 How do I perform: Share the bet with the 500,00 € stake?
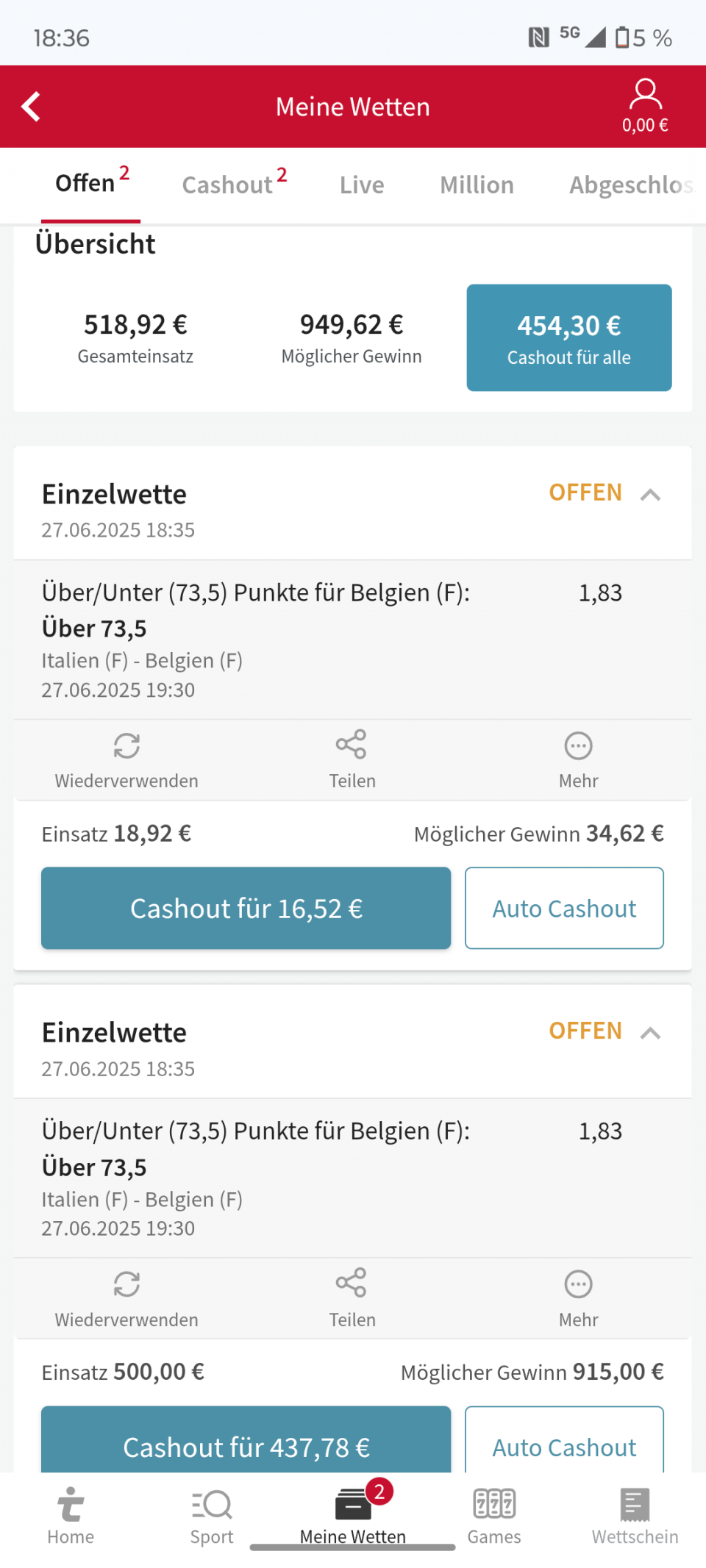coord(352,1299)
